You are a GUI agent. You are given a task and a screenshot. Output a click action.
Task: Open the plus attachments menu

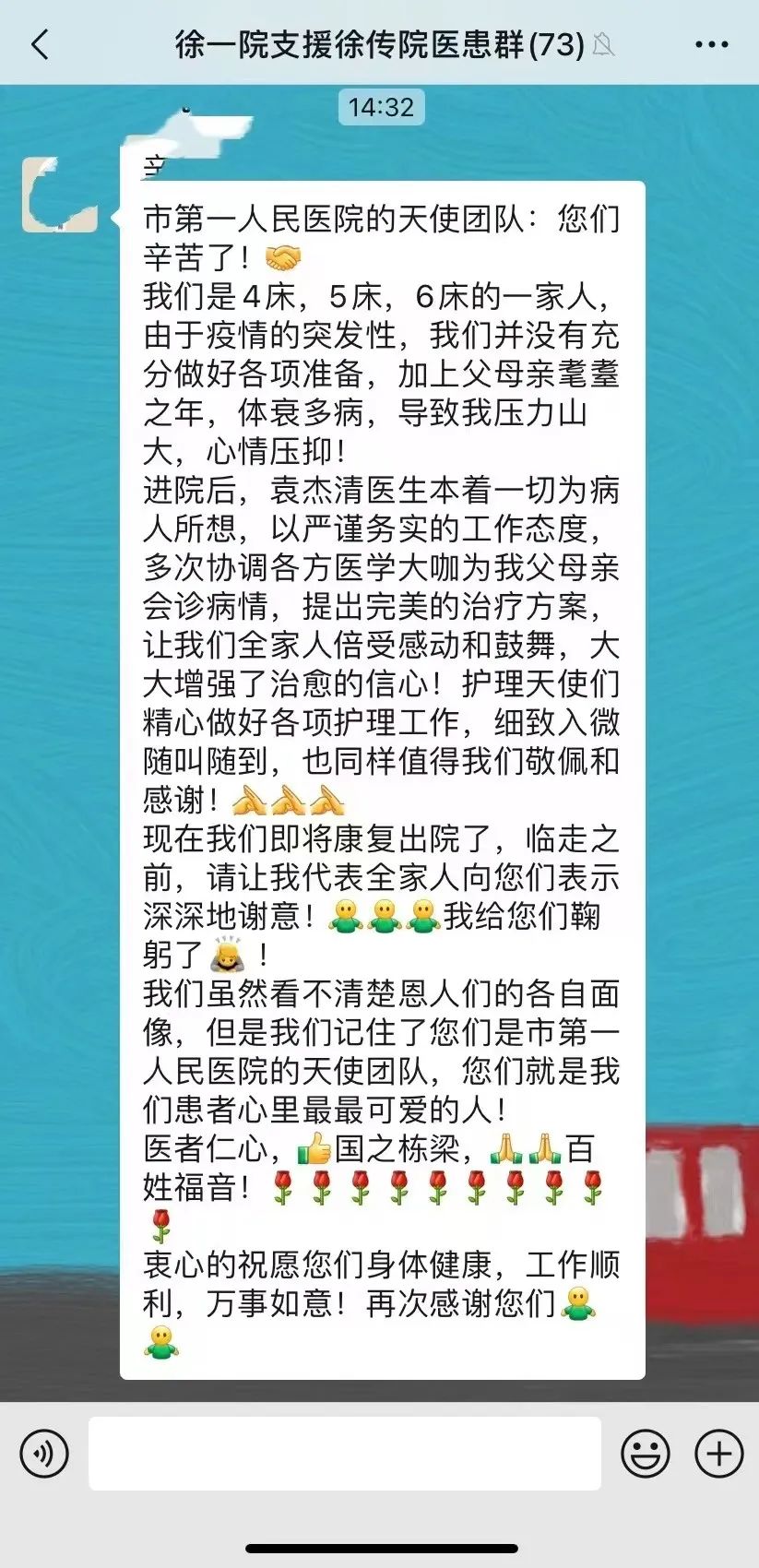click(718, 1454)
